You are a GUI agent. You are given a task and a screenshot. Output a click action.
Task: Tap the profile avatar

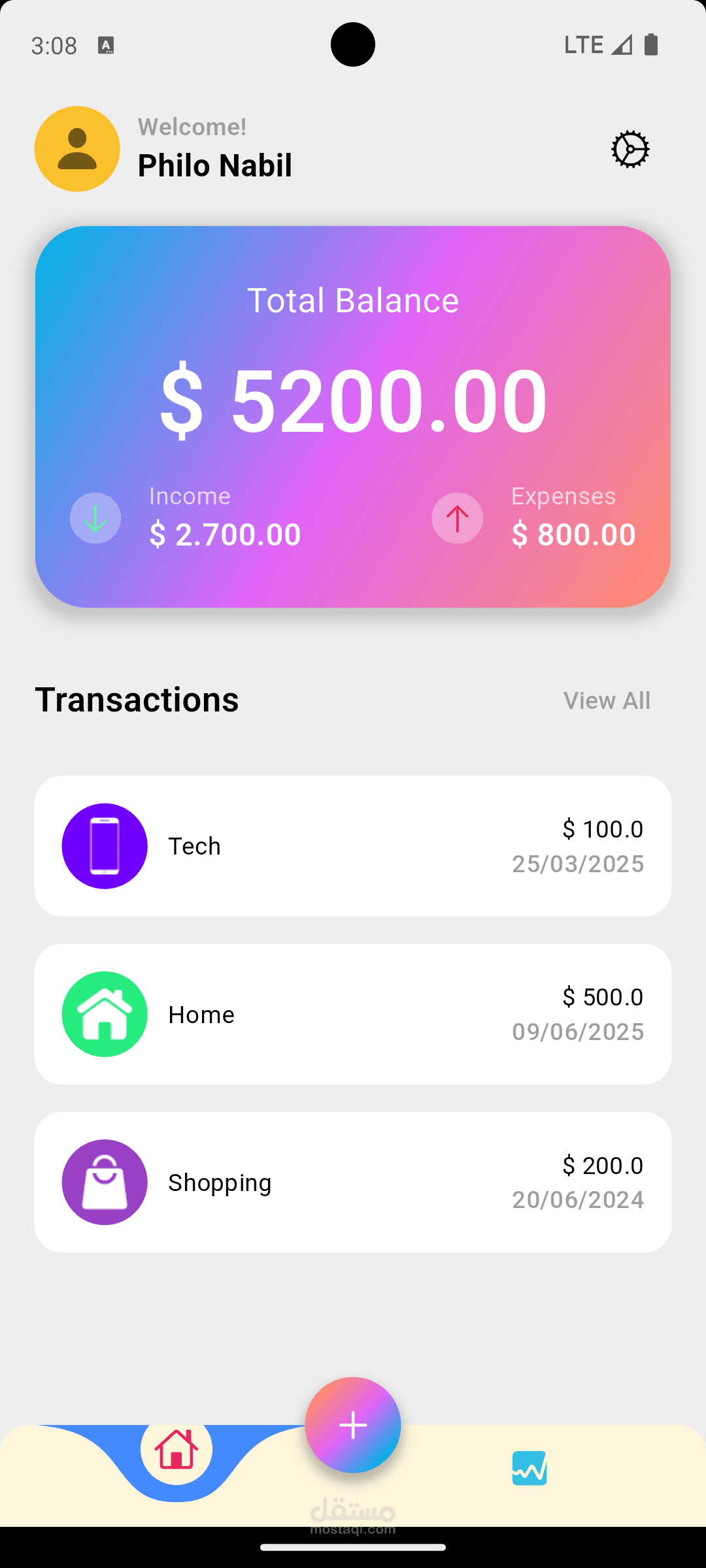coord(77,149)
